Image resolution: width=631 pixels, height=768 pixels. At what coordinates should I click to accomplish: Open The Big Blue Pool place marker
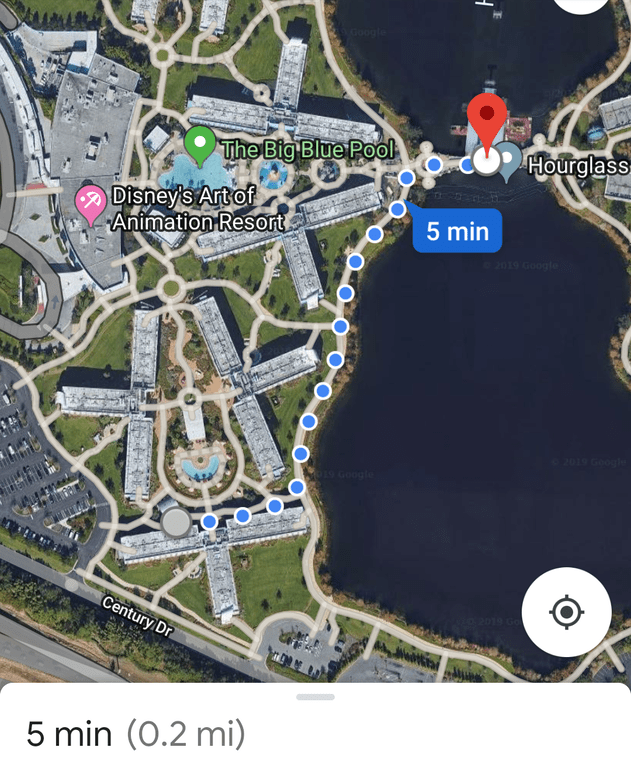[202, 147]
